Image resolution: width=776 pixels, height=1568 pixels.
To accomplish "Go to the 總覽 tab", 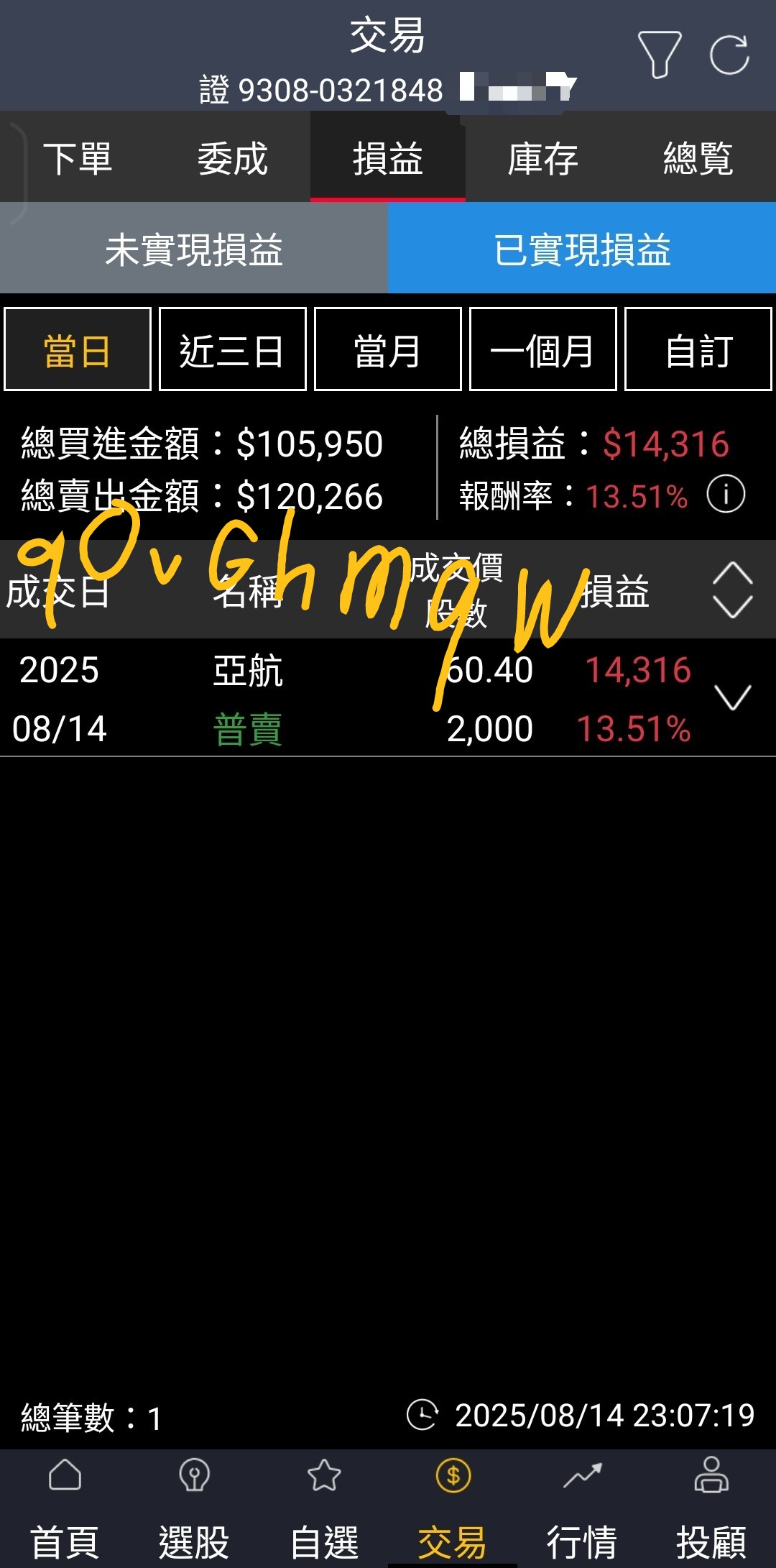I will pyautogui.click(x=698, y=159).
